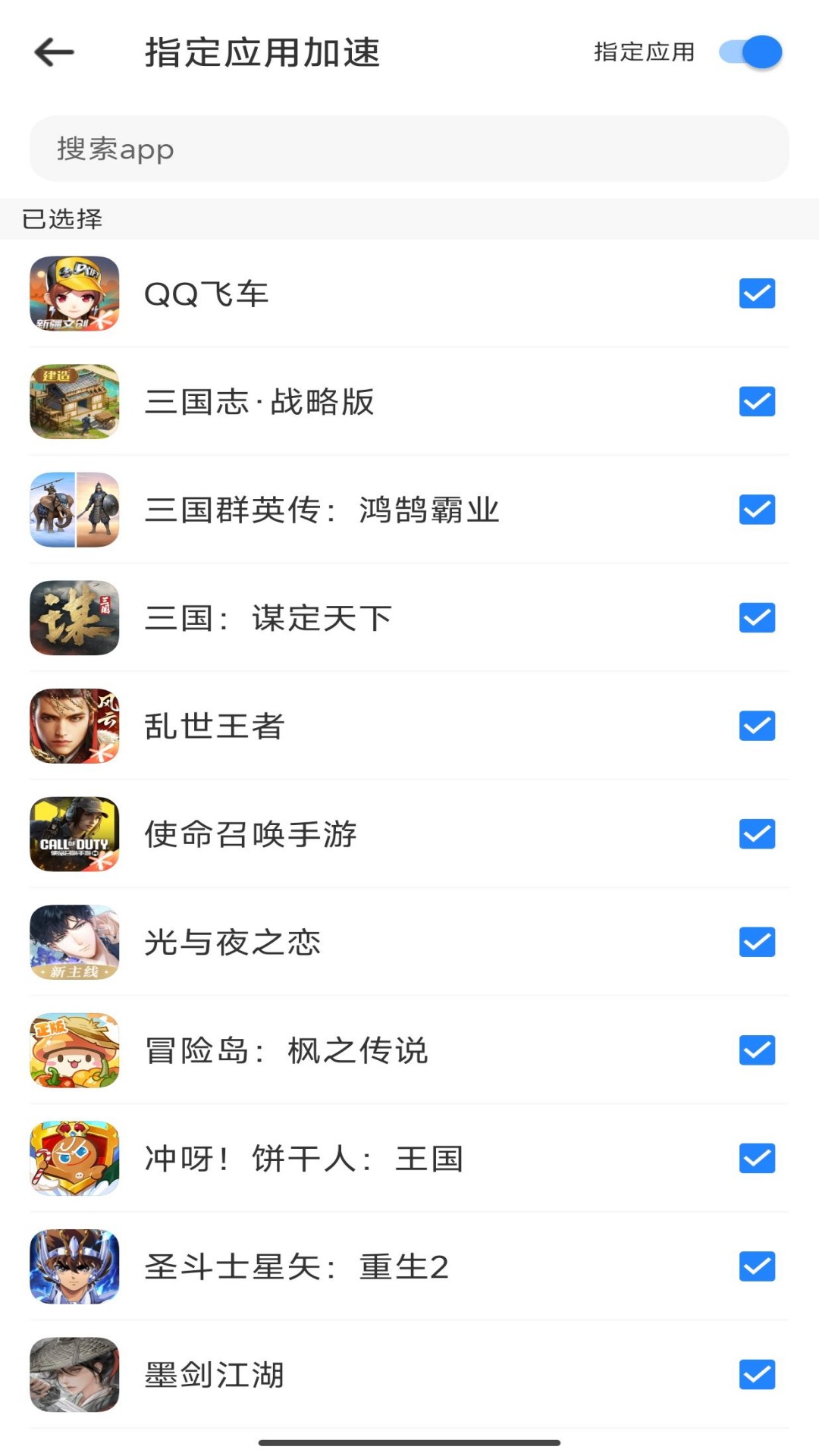Open the 三国：谋定天下 game icon
The image size is (819, 1456).
click(x=74, y=617)
